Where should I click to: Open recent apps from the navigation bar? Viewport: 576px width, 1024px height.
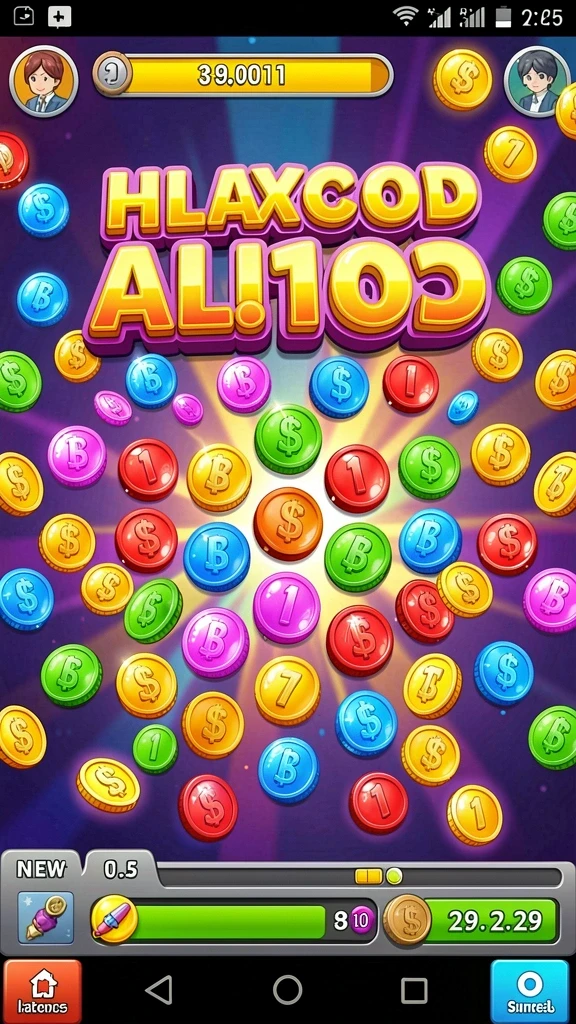[414, 990]
